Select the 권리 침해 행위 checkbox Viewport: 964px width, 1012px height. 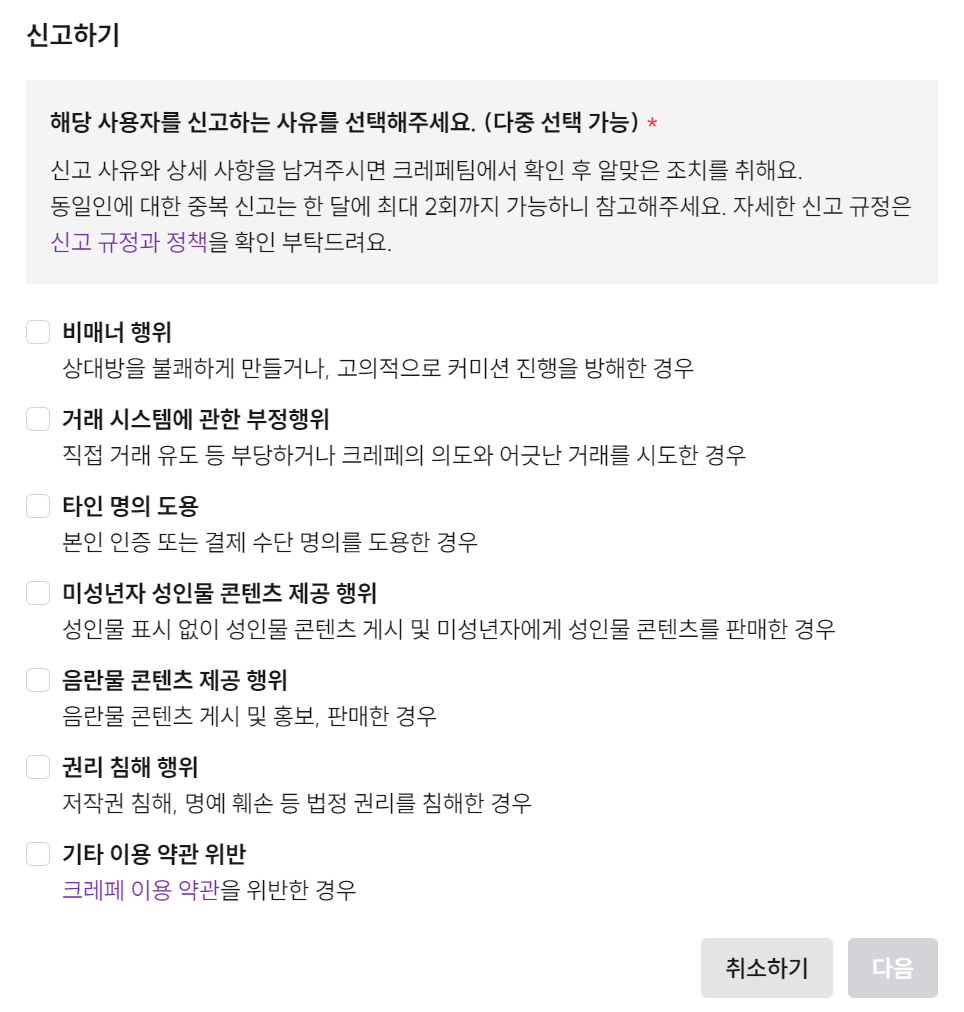[x=38, y=768]
